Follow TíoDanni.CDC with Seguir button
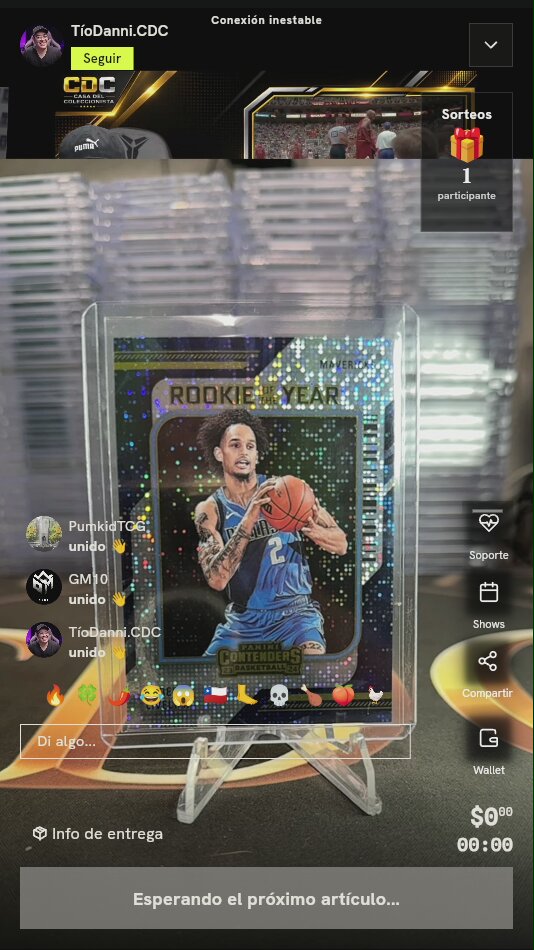This screenshot has width=534, height=950. [x=102, y=59]
